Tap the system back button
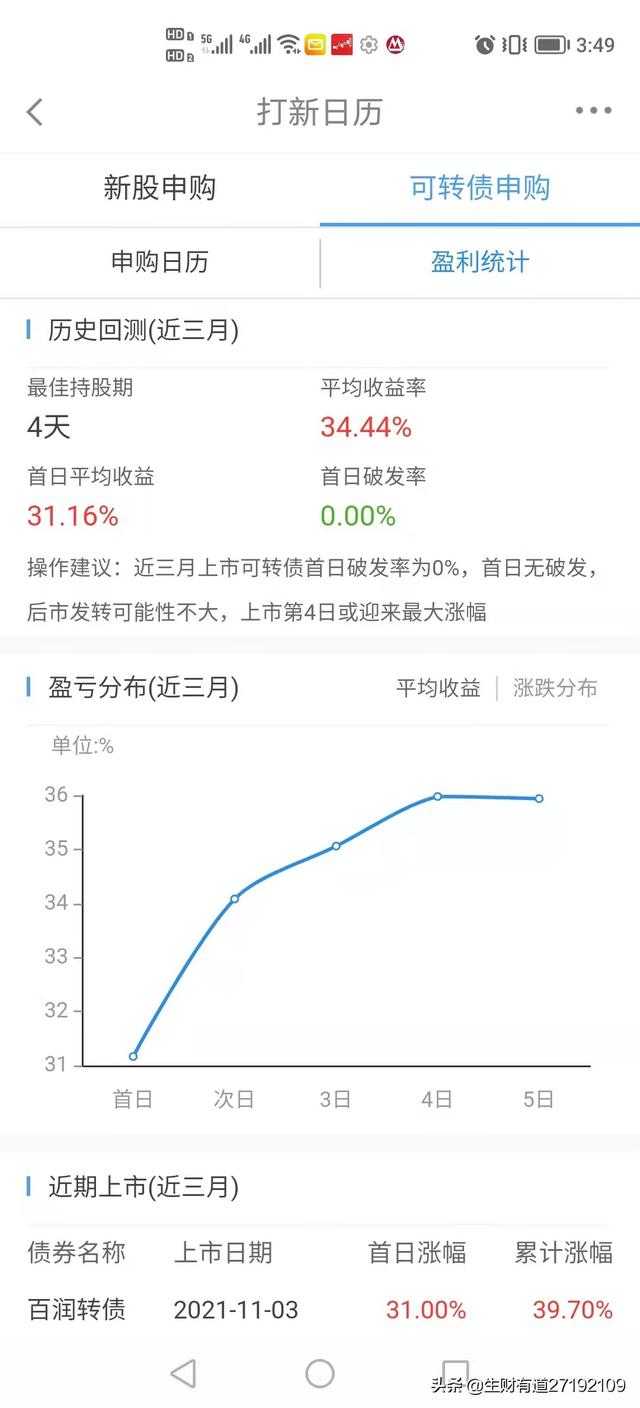 tap(183, 1373)
